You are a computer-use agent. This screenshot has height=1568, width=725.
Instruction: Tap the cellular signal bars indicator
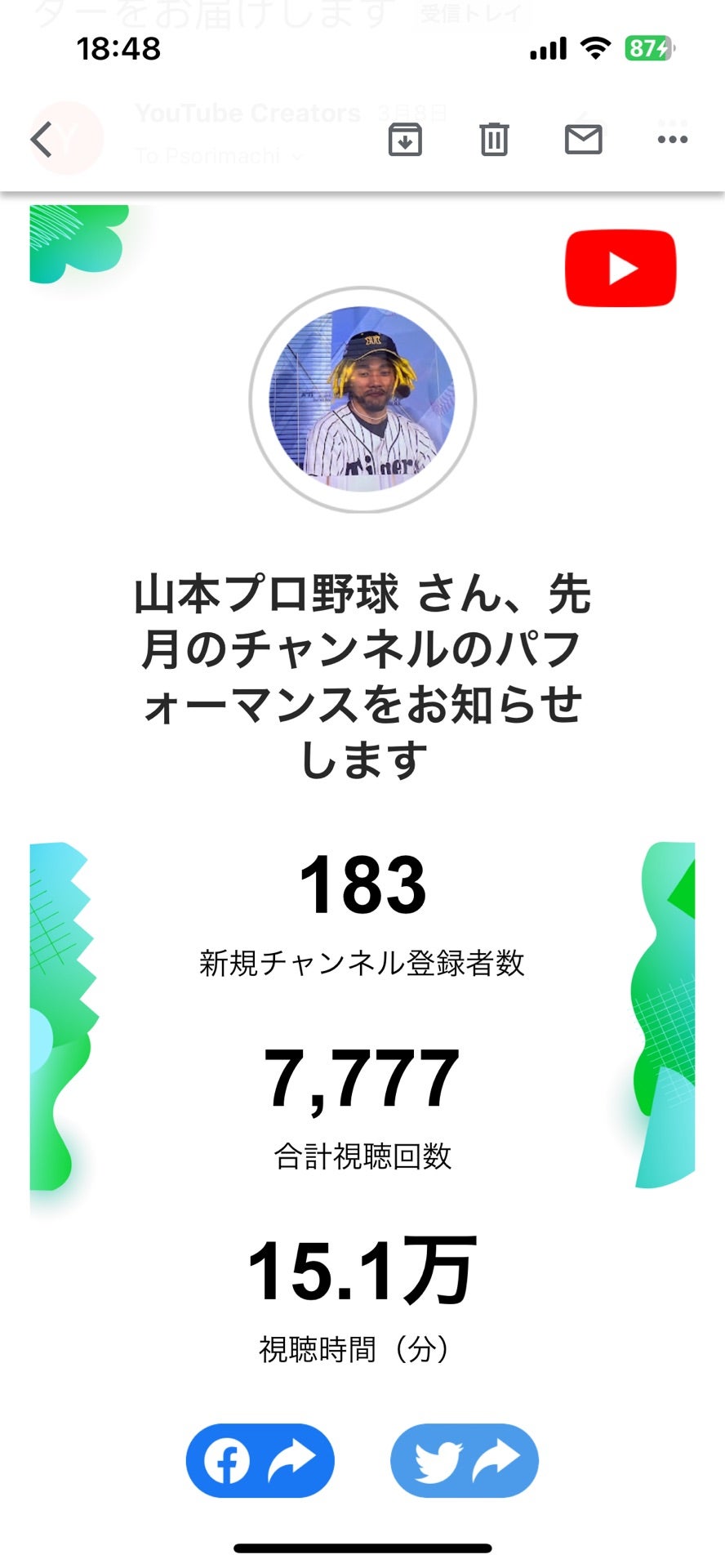545,49
